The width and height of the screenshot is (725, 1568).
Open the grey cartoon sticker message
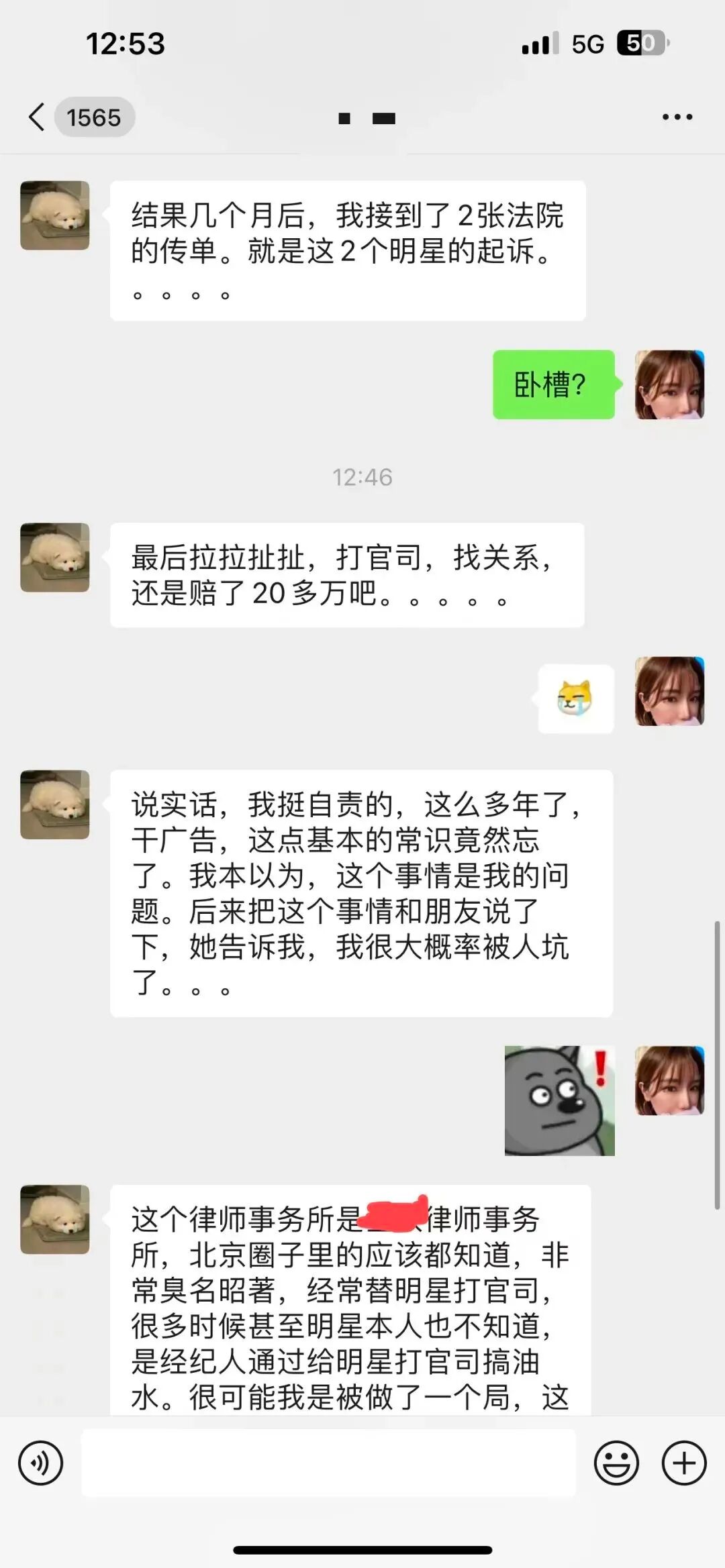[x=559, y=1100]
